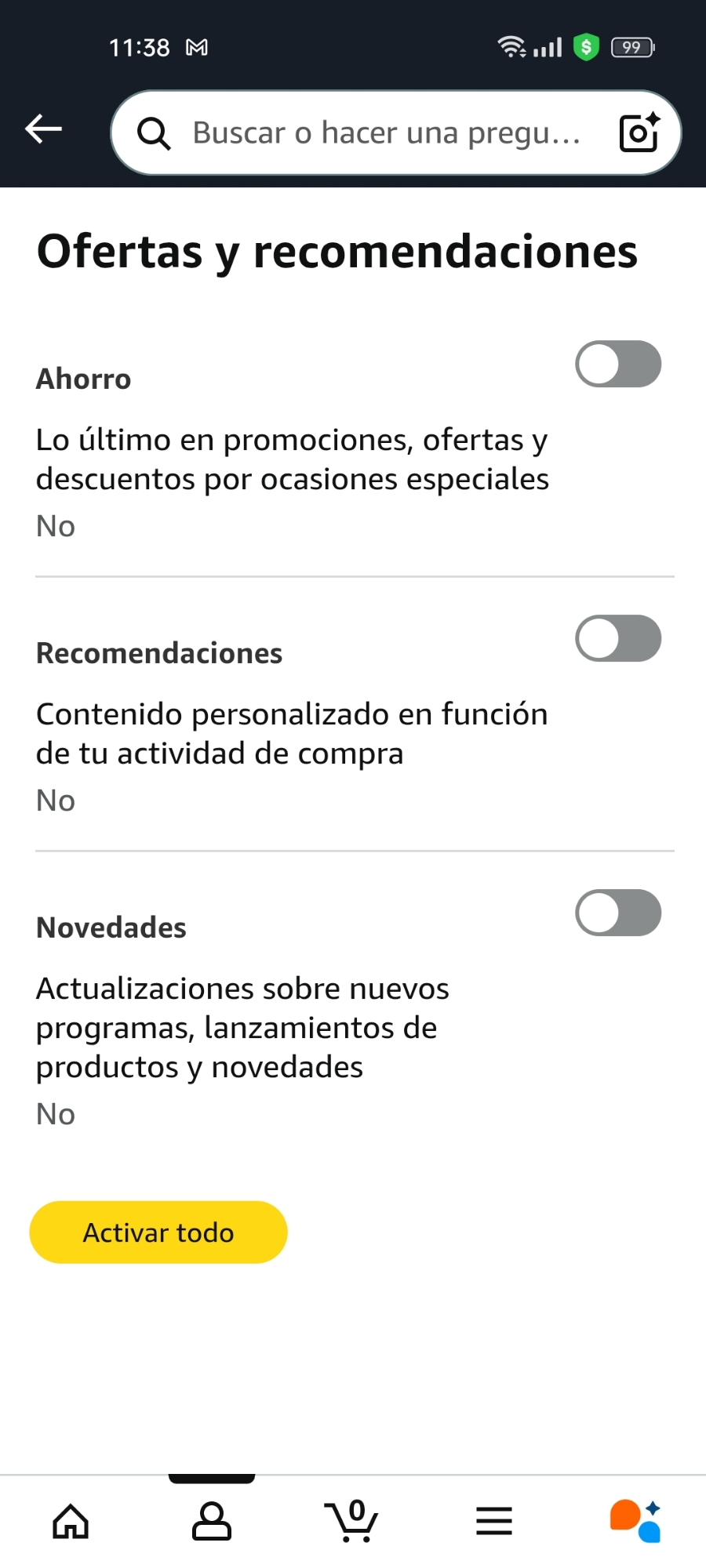Enable the Ahorro toggle
The image size is (706, 1568).
click(x=618, y=364)
